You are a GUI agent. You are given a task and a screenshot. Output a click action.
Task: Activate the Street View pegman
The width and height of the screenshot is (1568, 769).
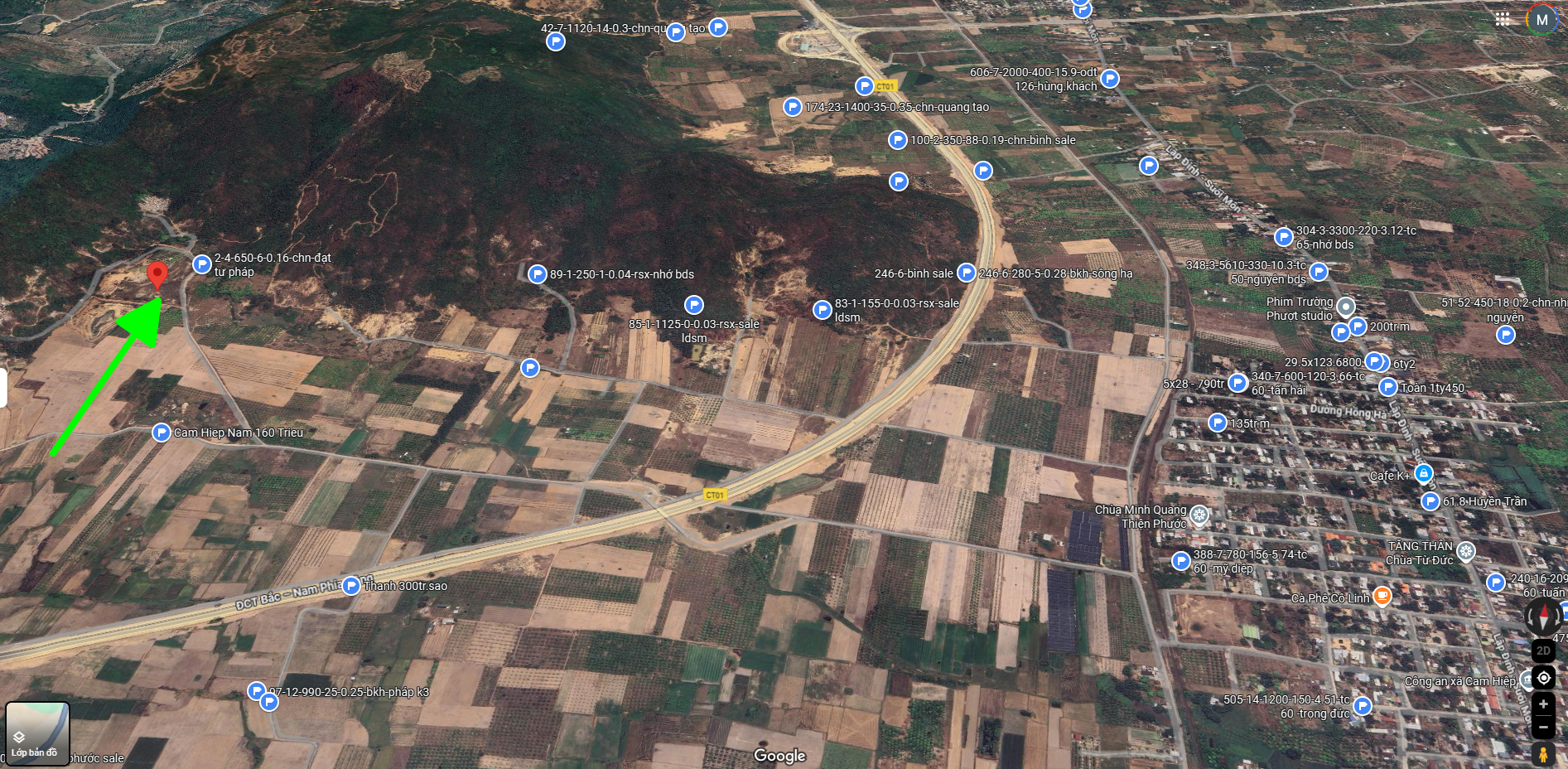tap(1543, 754)
